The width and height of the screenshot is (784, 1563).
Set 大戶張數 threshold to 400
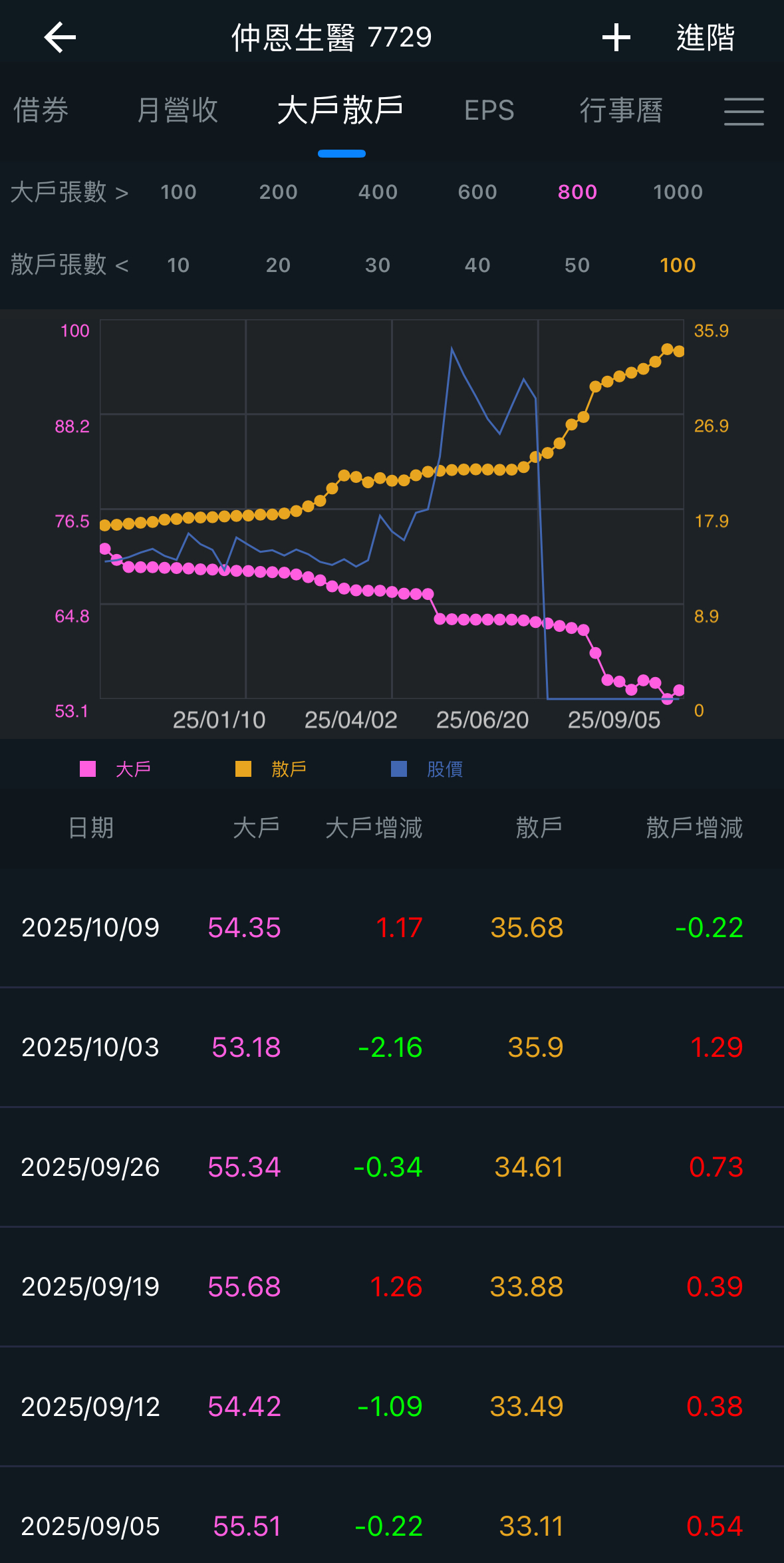[x=378, y=192]
